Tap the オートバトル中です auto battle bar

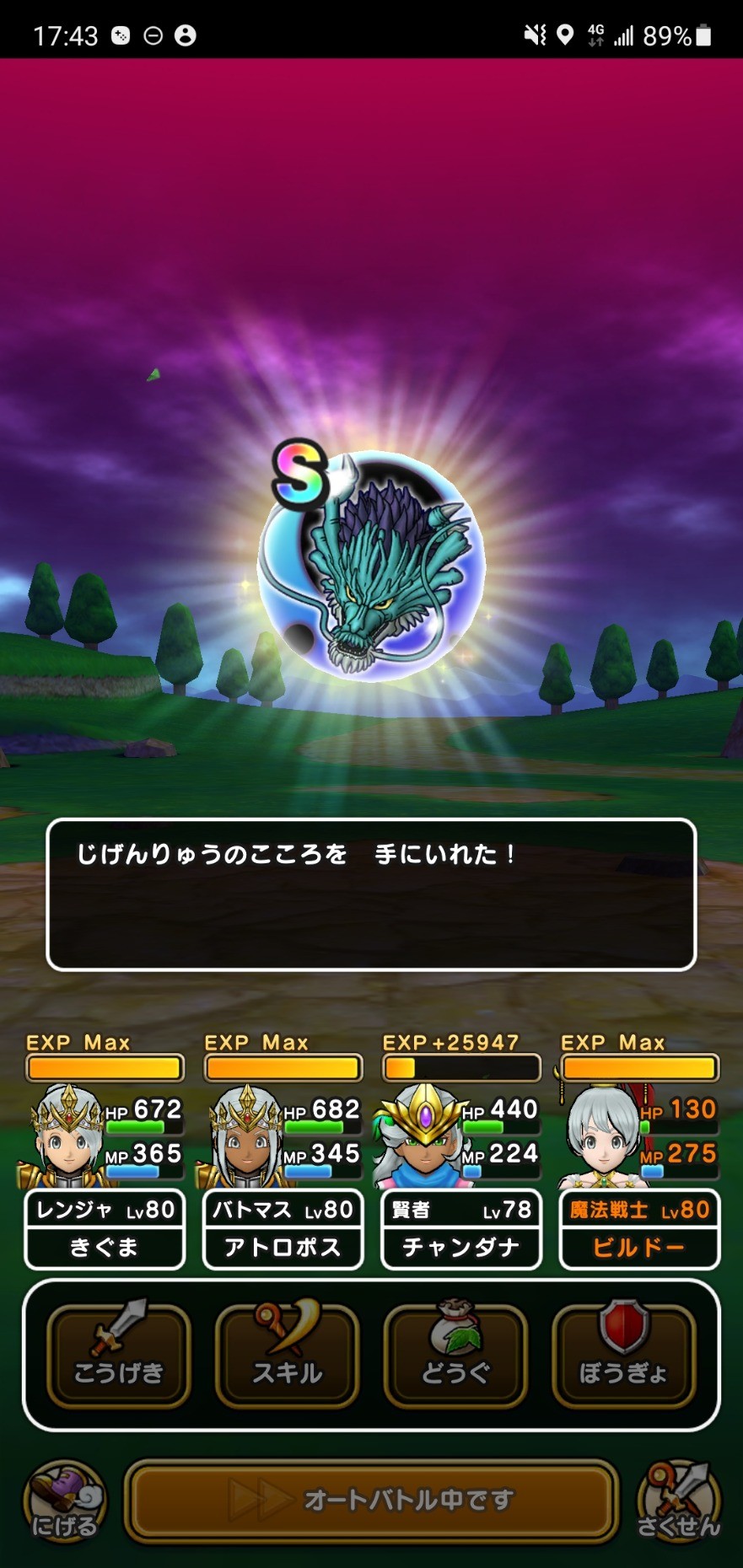(372, 1501)
